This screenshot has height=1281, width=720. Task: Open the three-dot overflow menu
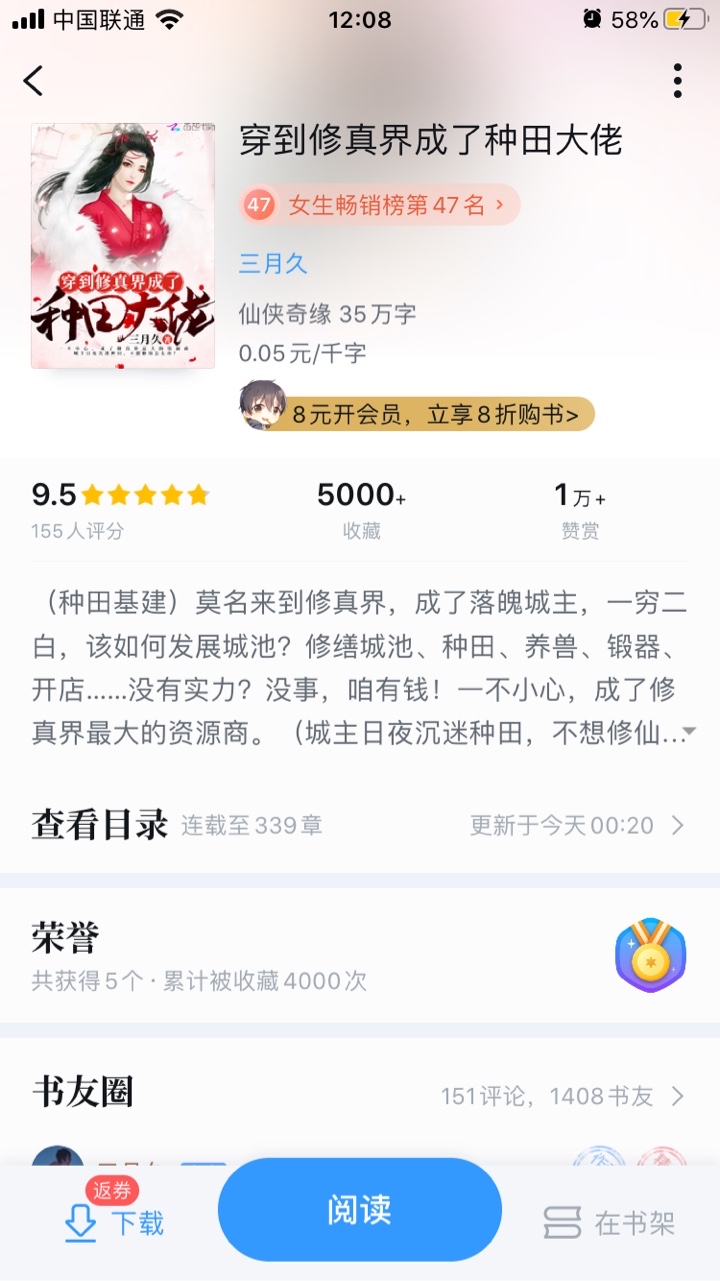click(677, 81)
